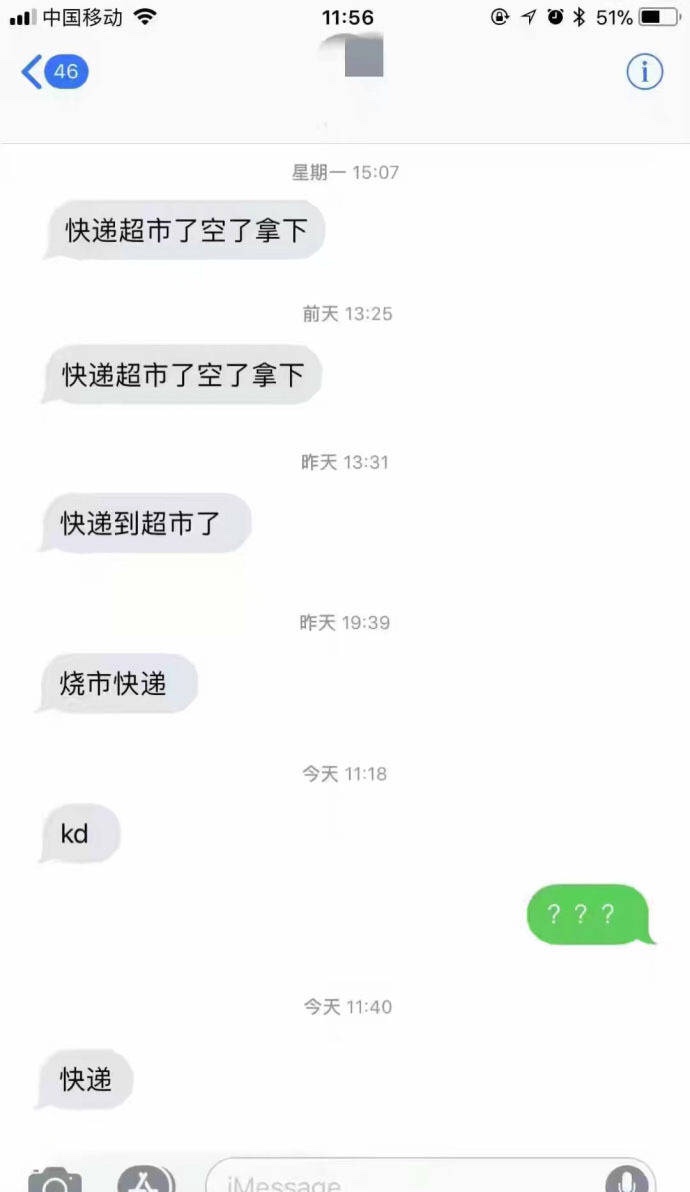The image size is (690, 1192).
Task: Go back to the messages list
Action: (x=55, y=72)
